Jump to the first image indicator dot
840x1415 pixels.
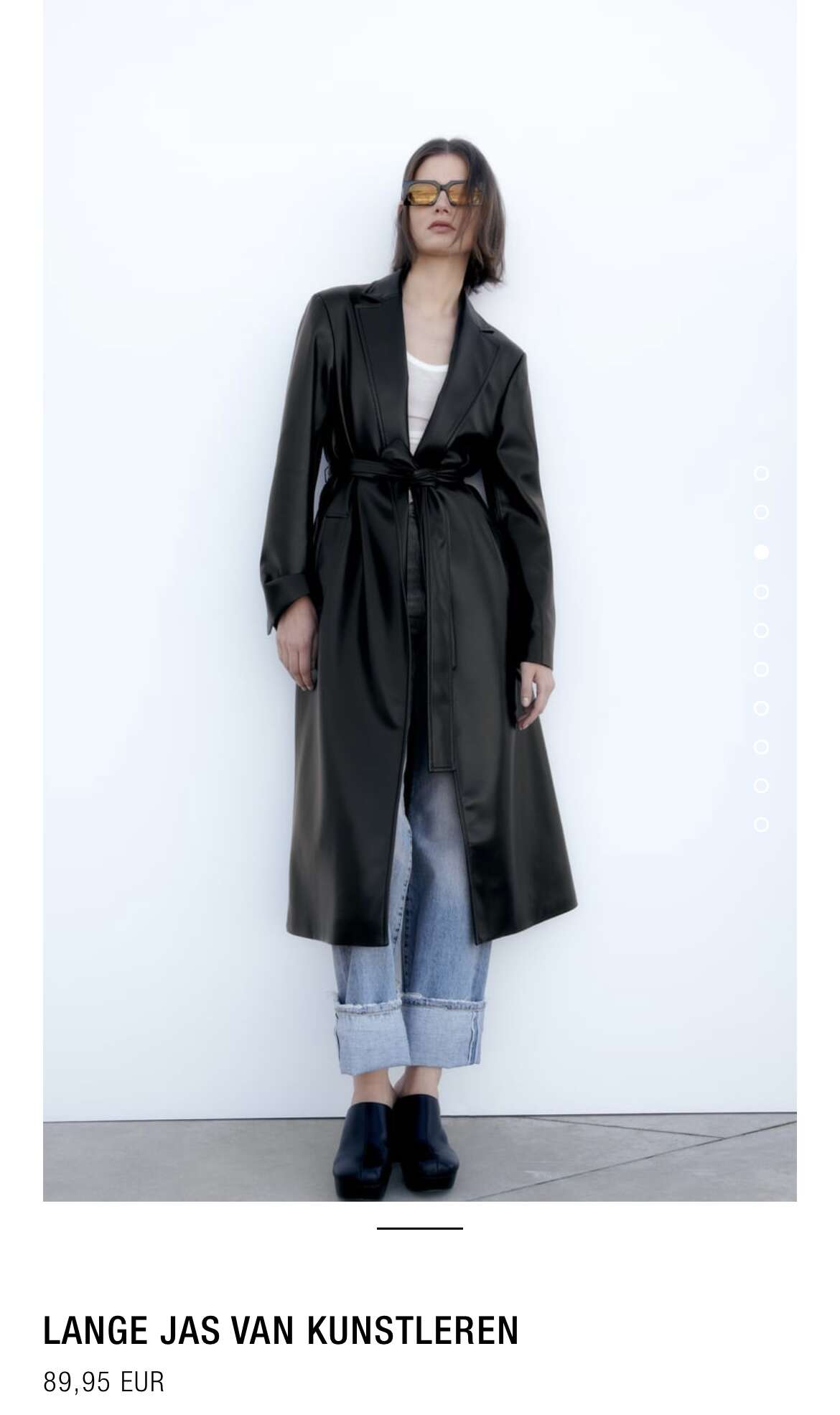(761, 473)
